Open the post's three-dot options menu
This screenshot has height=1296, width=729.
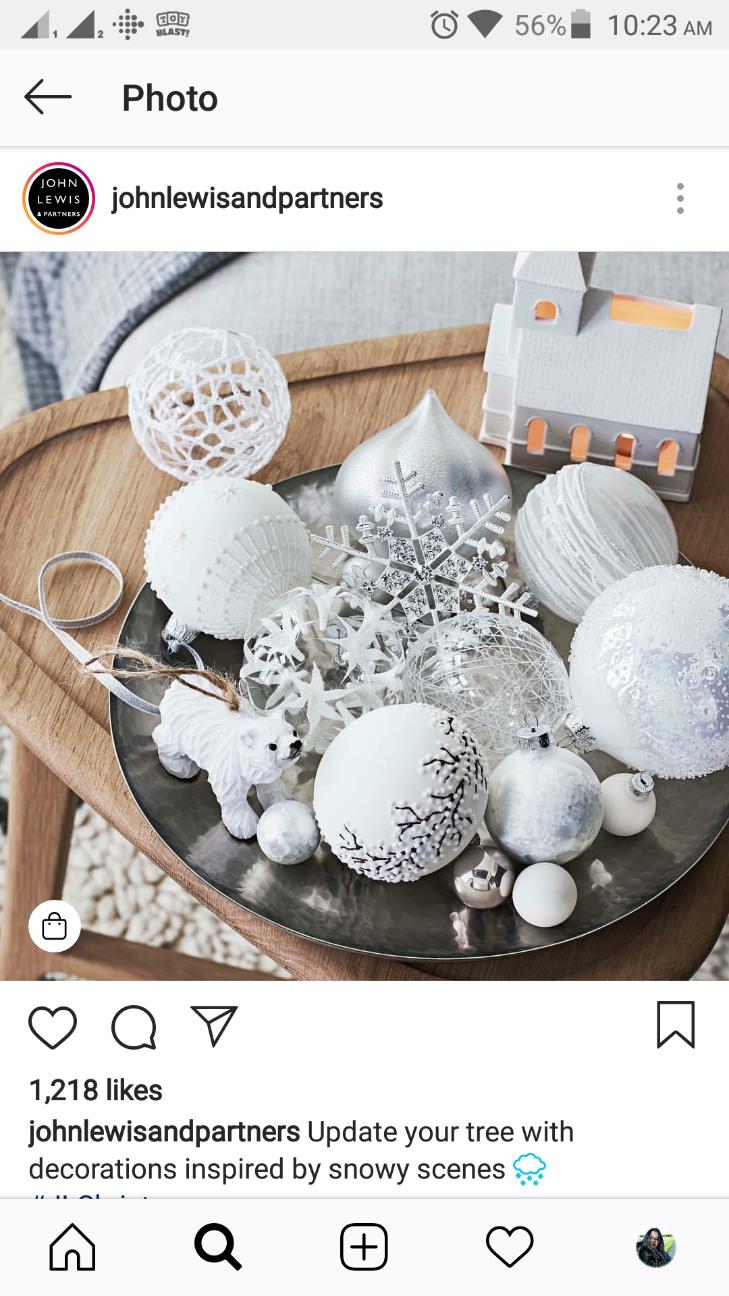click(x=680, y=198)
